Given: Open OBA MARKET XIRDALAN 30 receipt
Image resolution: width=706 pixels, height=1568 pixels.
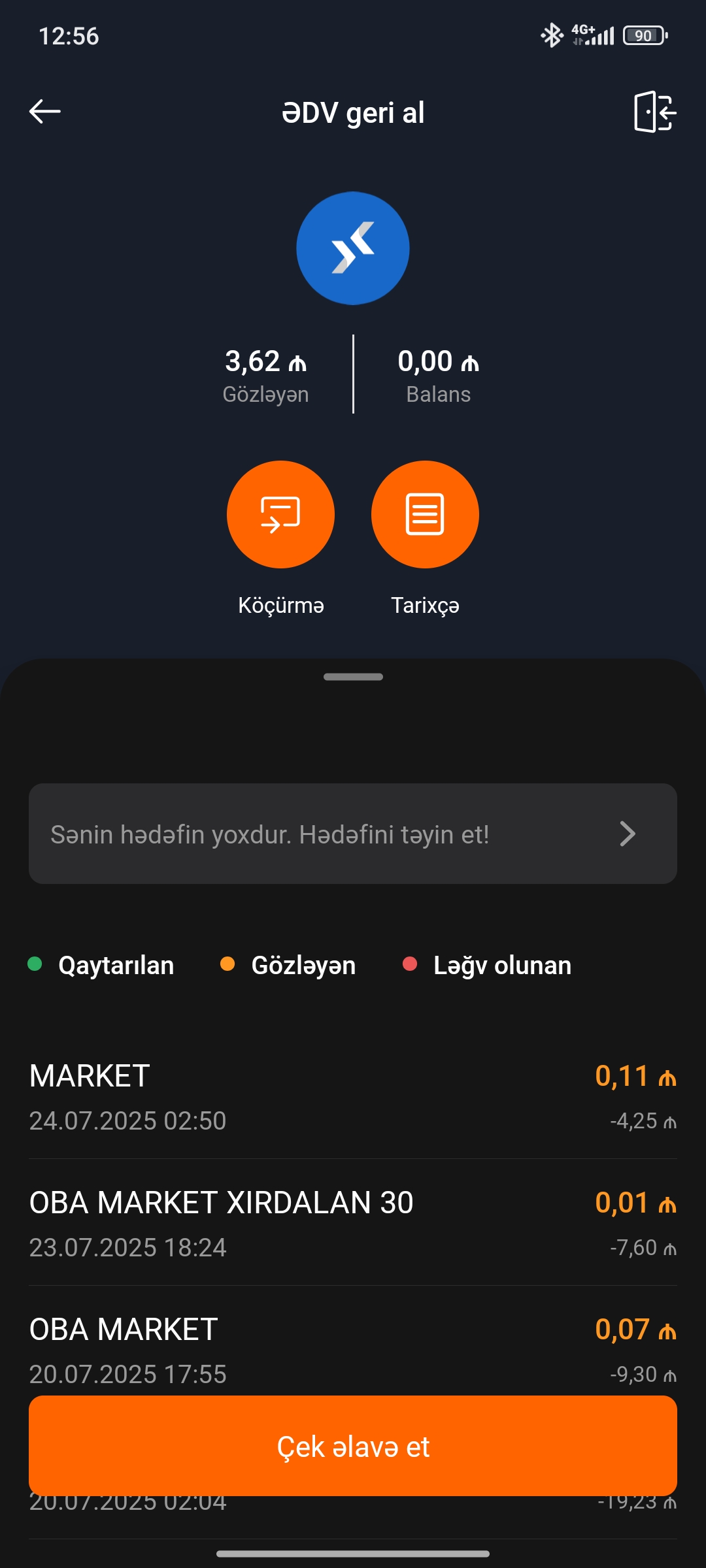Looking at the screenshot, I should pos(353,1224).
